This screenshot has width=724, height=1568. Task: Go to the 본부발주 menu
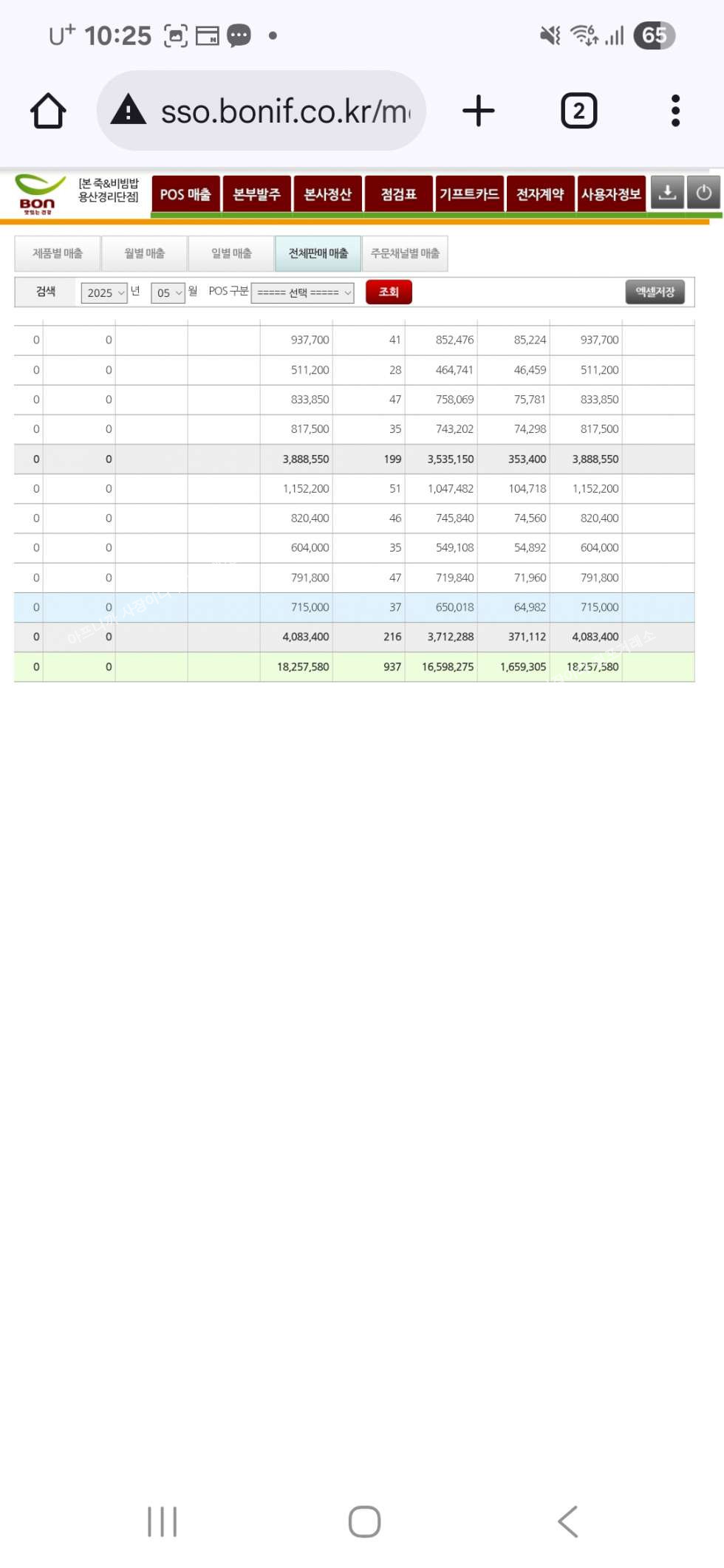tap(256, 194)
